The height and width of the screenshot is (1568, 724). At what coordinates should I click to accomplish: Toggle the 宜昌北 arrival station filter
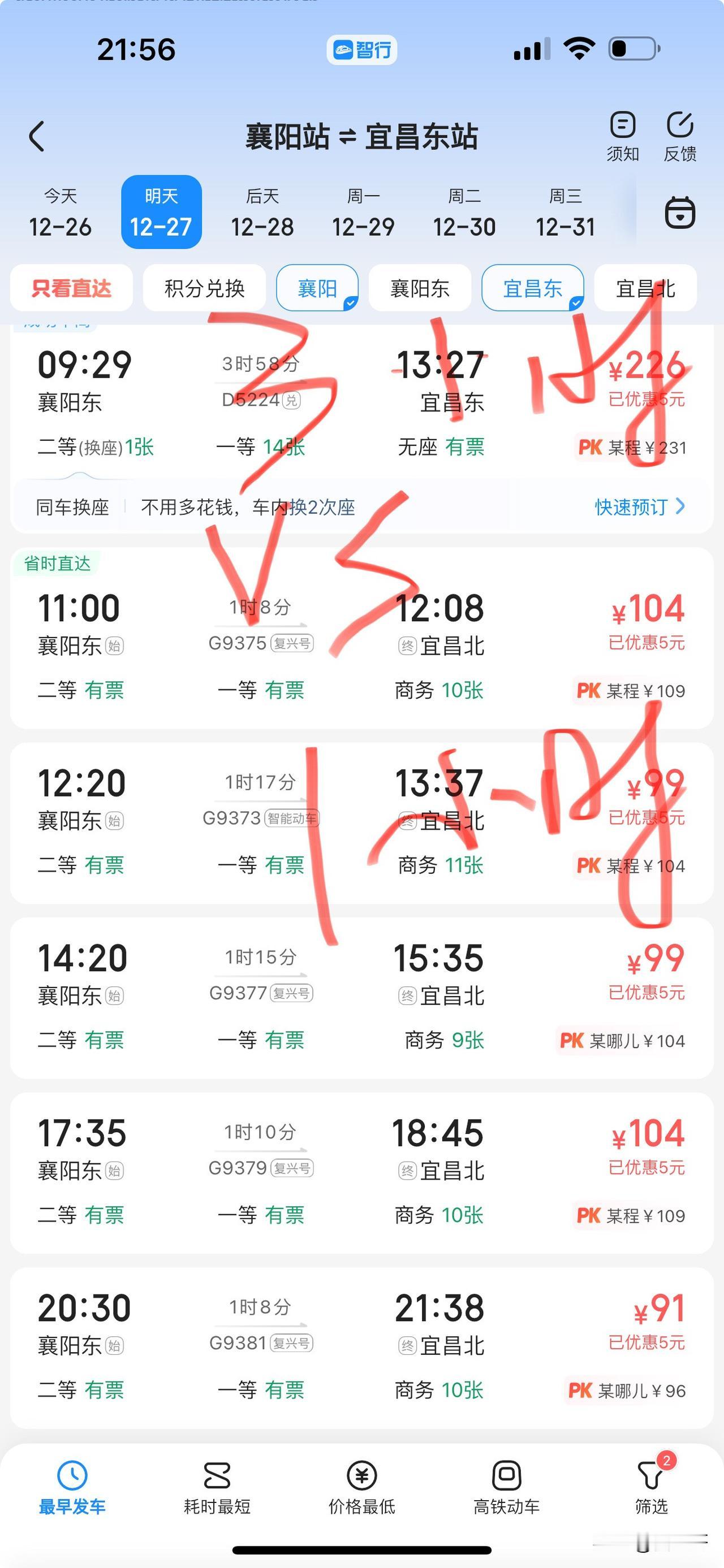coord(644,288)
